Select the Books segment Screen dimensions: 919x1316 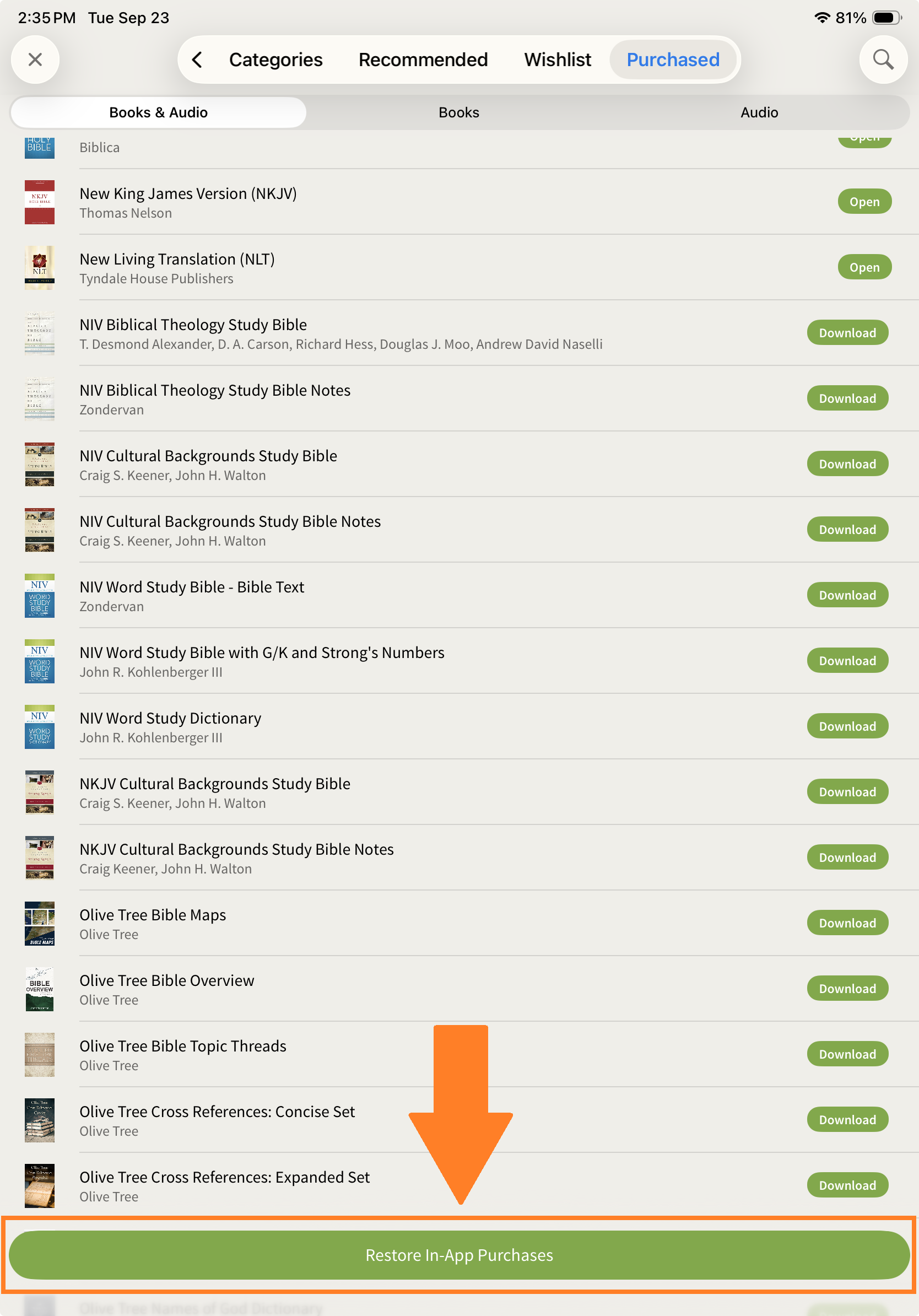[458, 112]
